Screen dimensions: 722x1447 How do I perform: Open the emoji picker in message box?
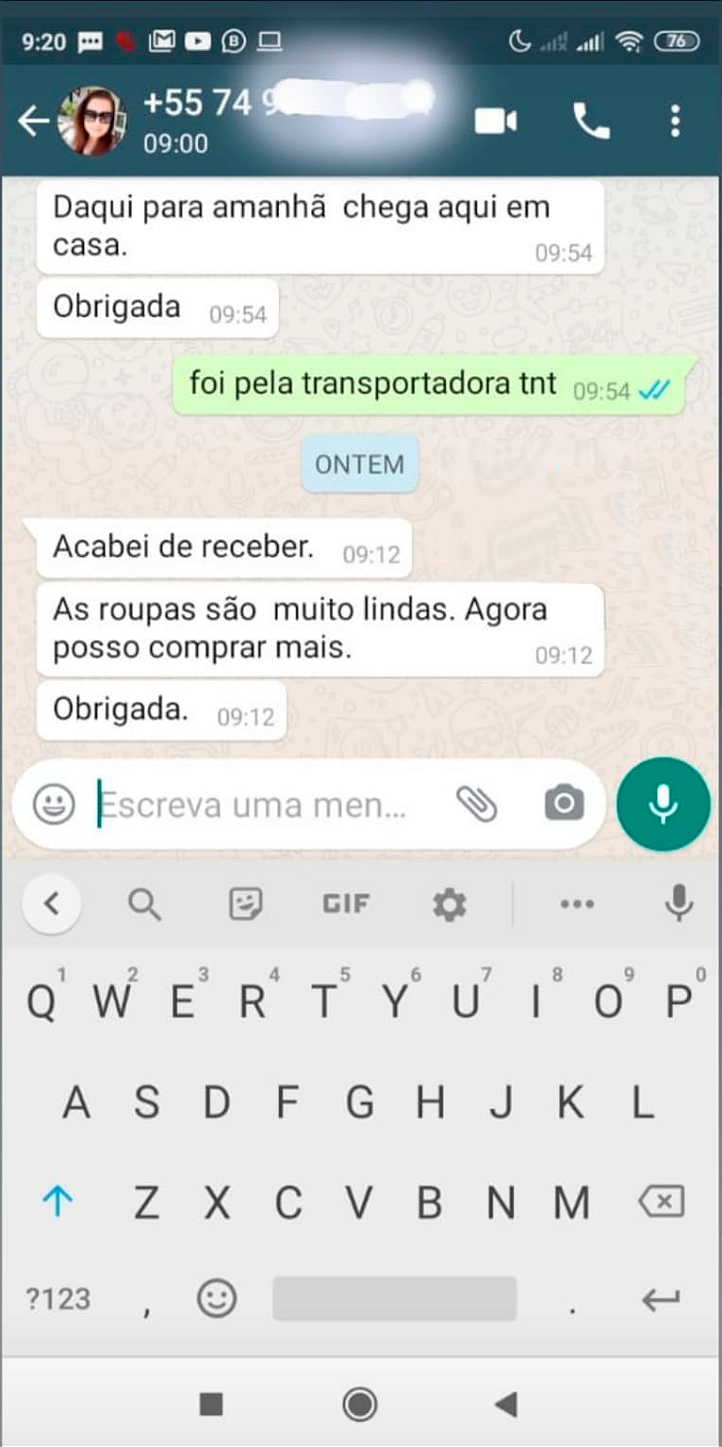click(54, 804)
